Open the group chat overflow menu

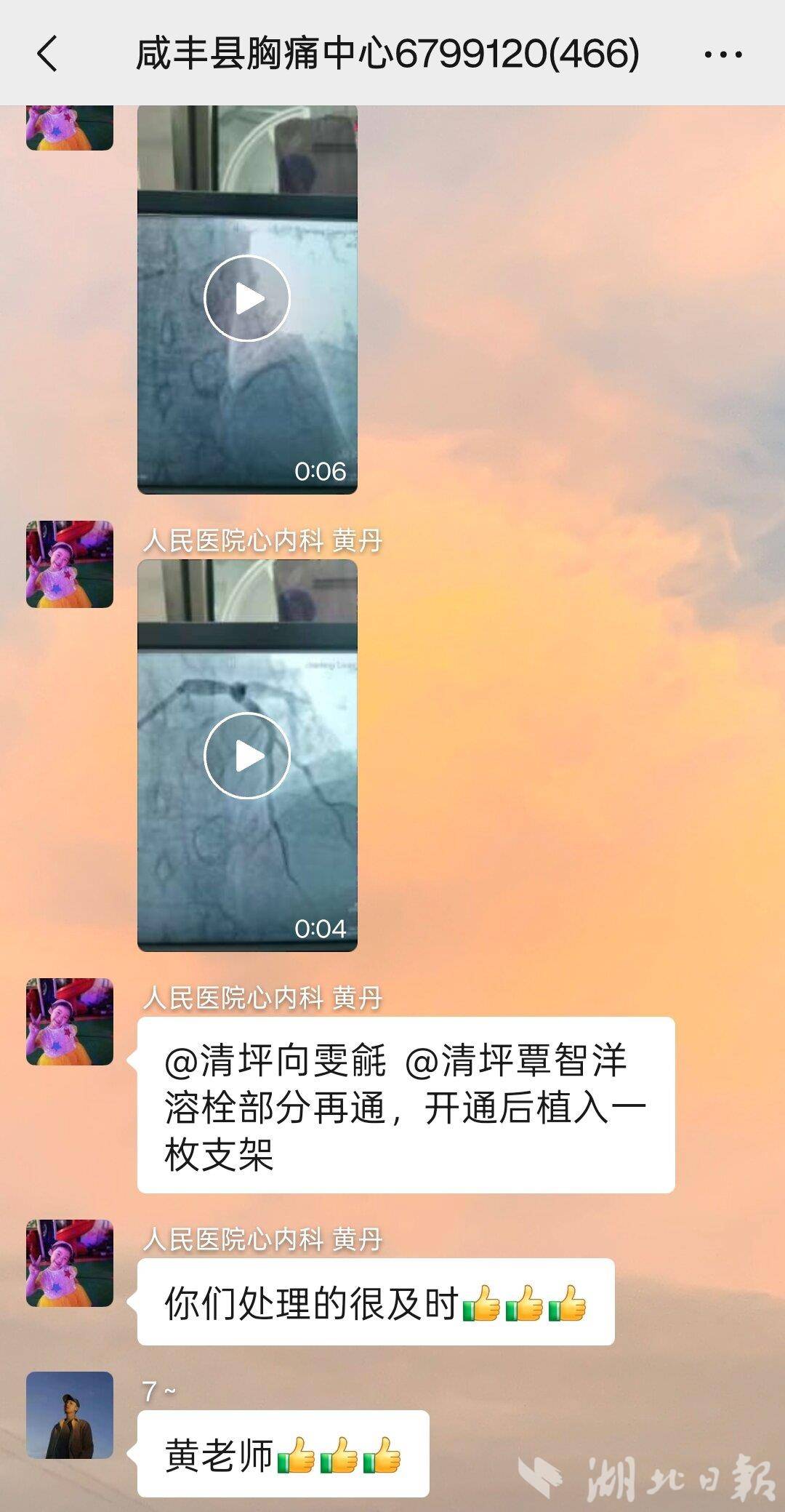tap(722, 54)
